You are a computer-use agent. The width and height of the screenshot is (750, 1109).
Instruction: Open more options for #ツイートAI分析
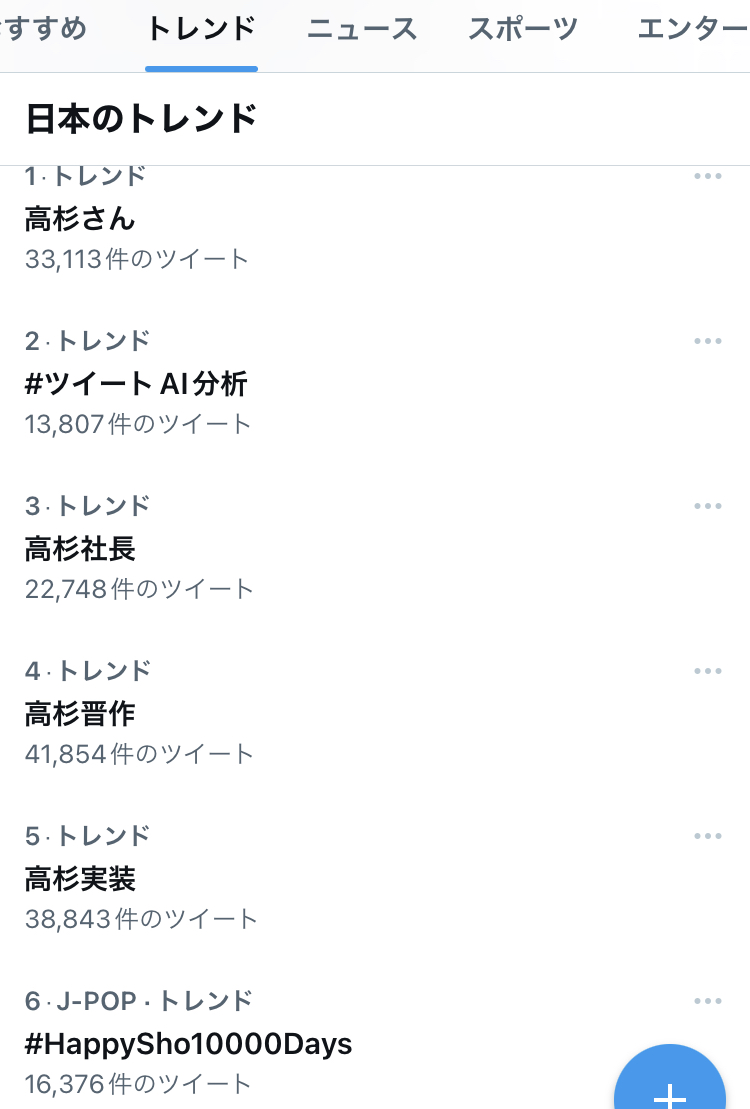707,341
